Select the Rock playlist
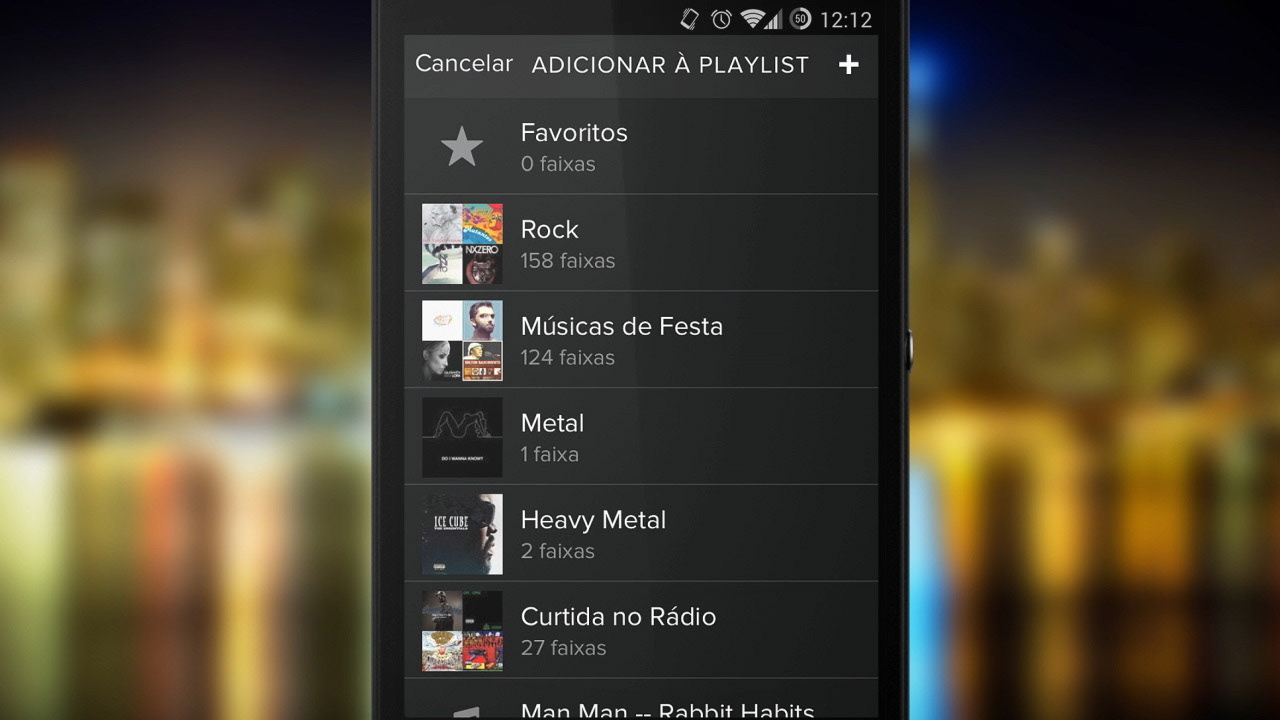Screen dimensions: 1280x720 (641, 243)
